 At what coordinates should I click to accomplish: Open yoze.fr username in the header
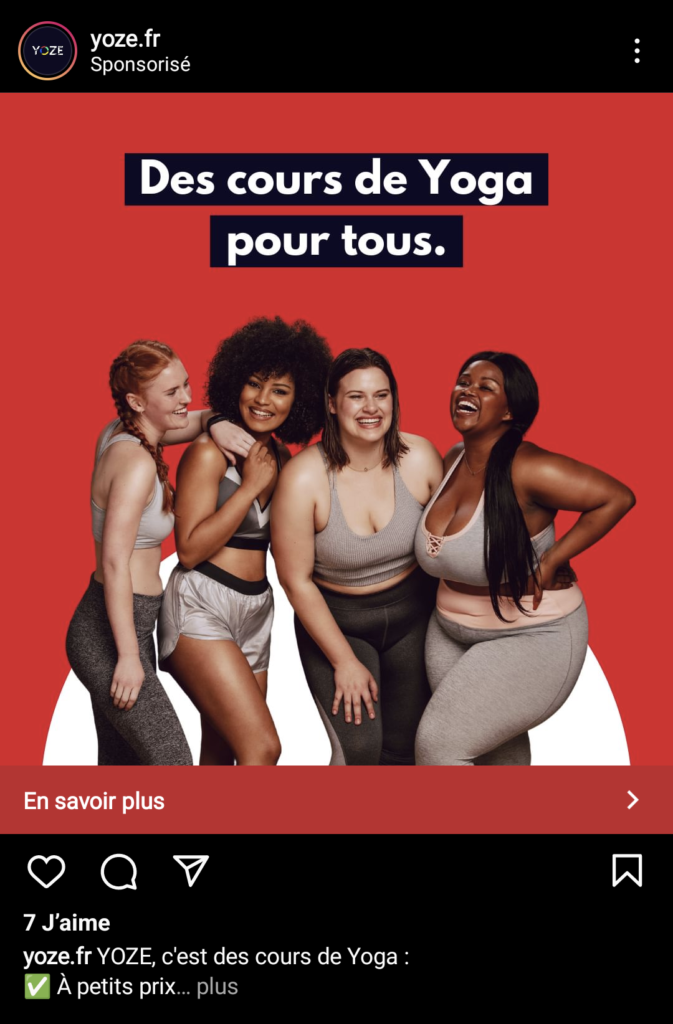[x=125, y=39]
